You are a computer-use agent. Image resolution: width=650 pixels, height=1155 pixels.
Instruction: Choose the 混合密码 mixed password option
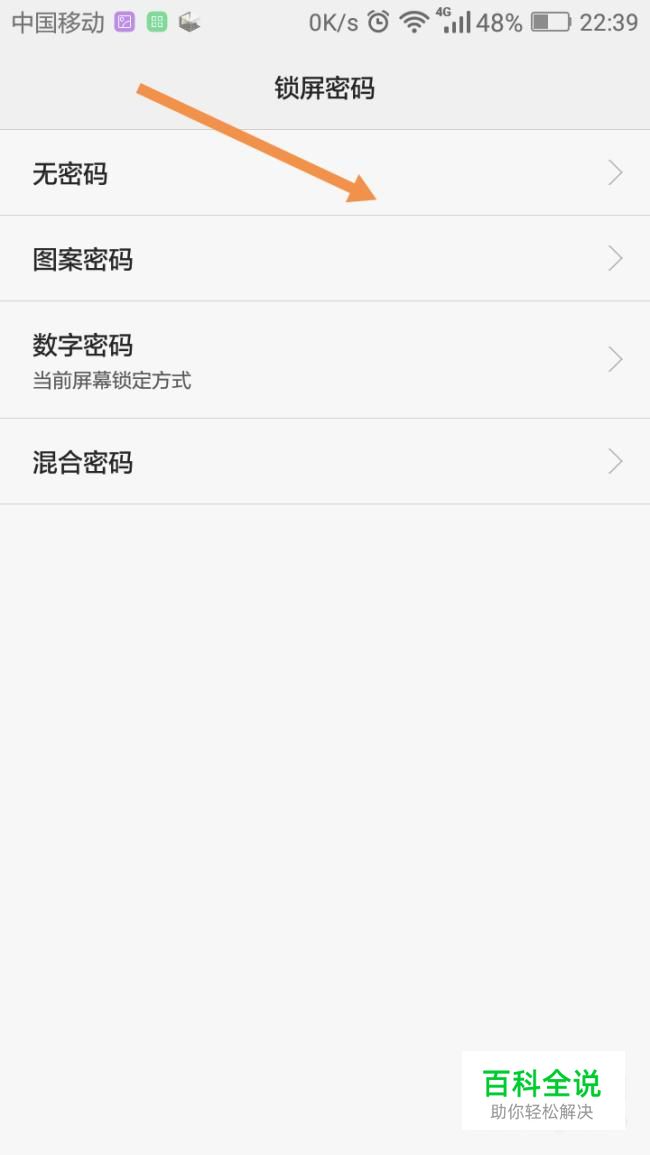[325, 462]
